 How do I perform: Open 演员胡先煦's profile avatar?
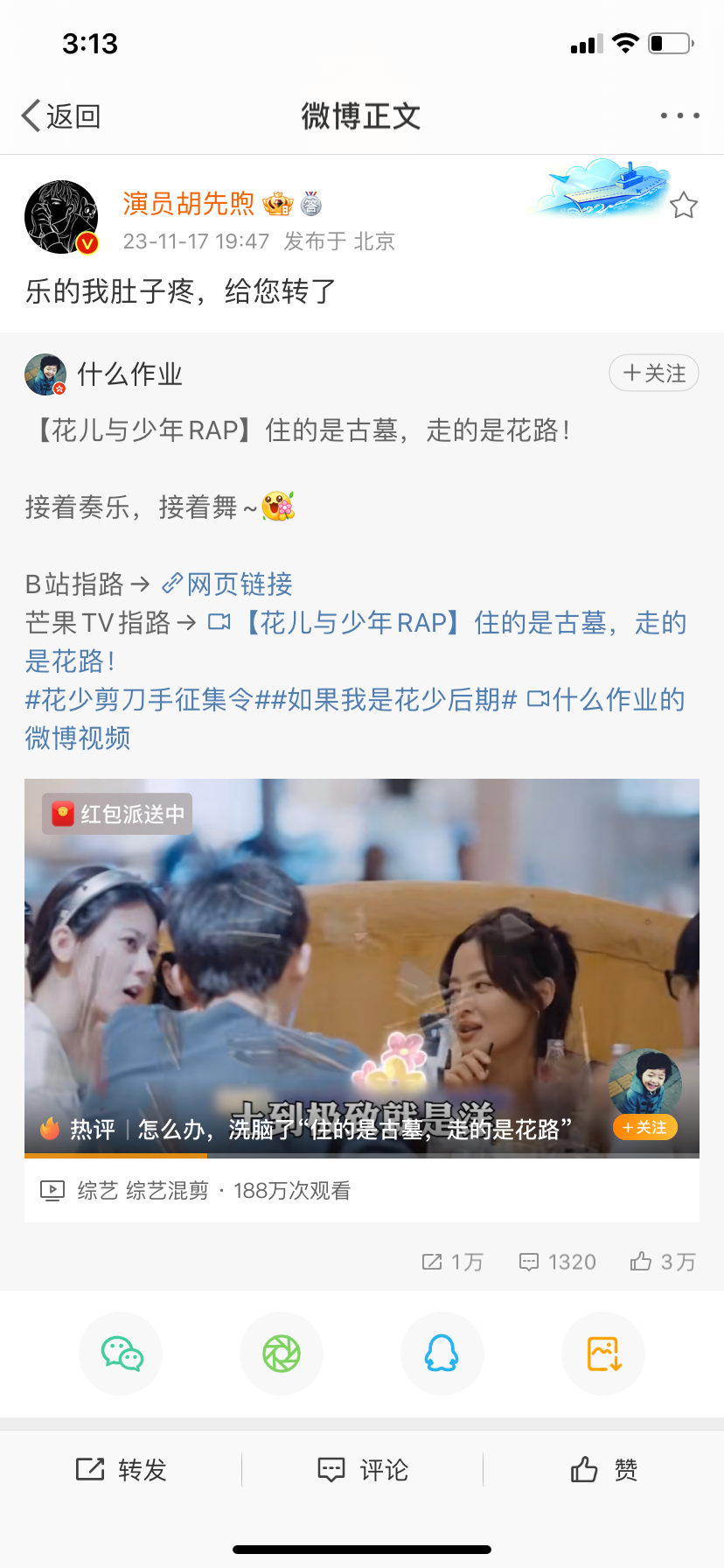(61, 217)
